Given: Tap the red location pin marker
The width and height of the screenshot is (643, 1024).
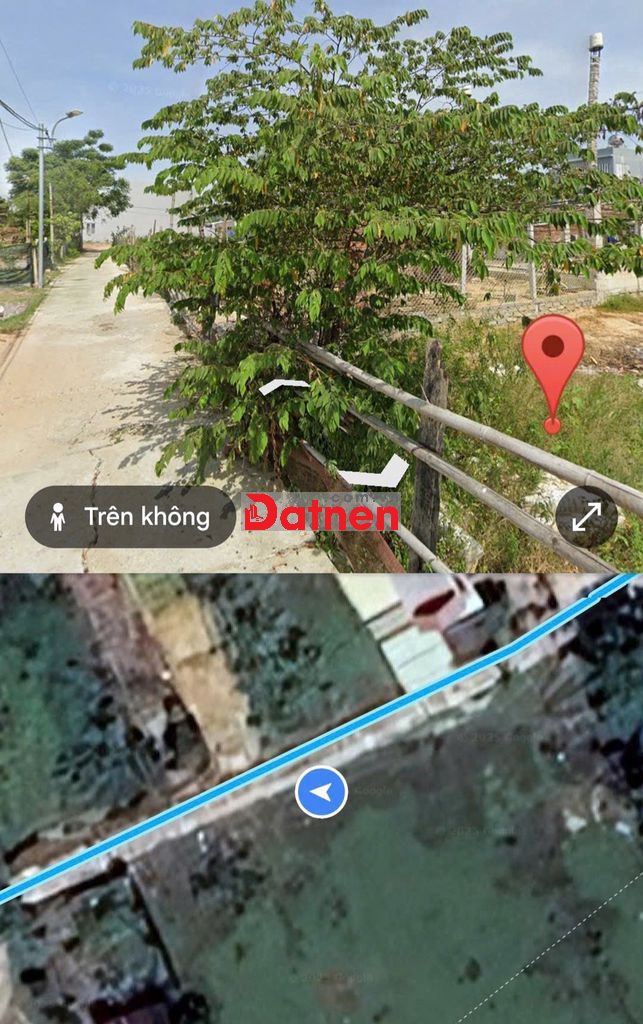Looking at the screenshot, I should [552, 360].
